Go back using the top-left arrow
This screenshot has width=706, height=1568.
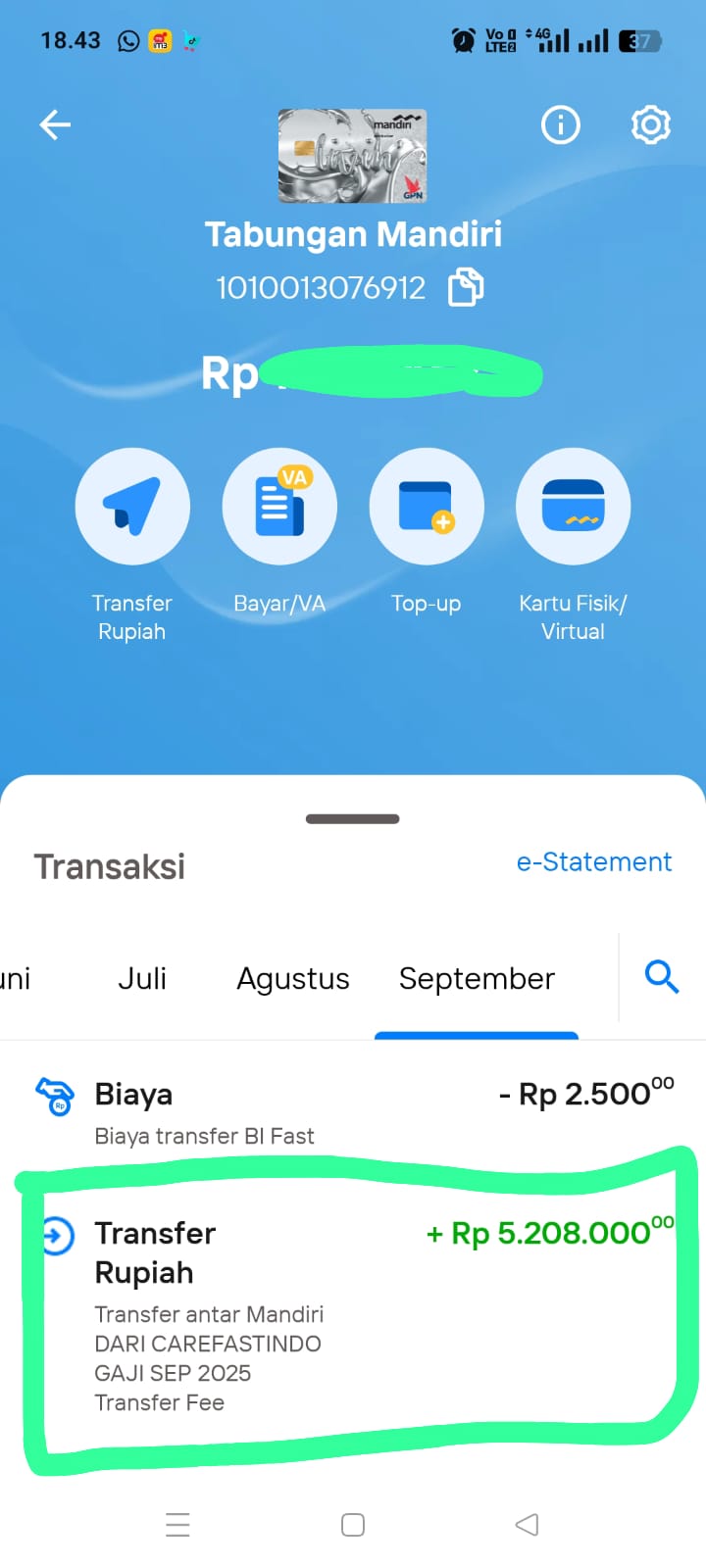[55, 124]
